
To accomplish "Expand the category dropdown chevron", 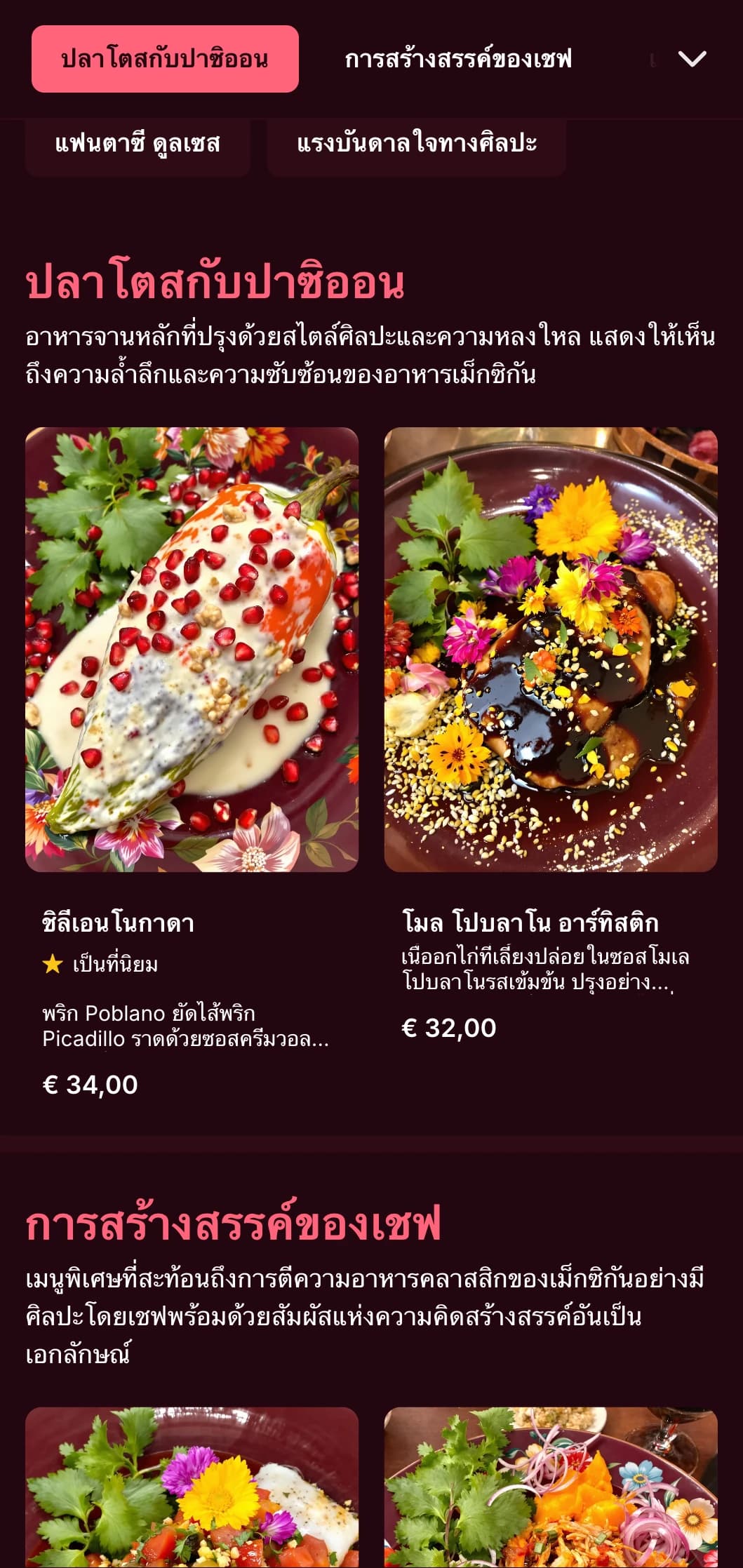I will (x=692, y=59).
